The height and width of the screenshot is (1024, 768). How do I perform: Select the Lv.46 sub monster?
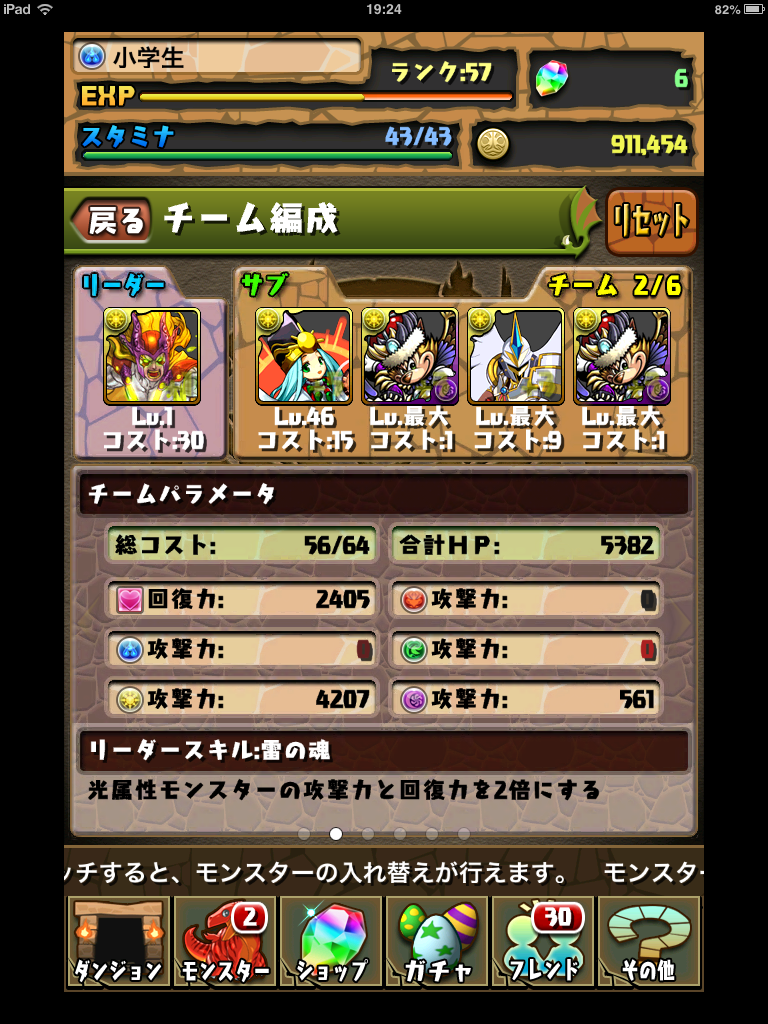click(304, 356)
